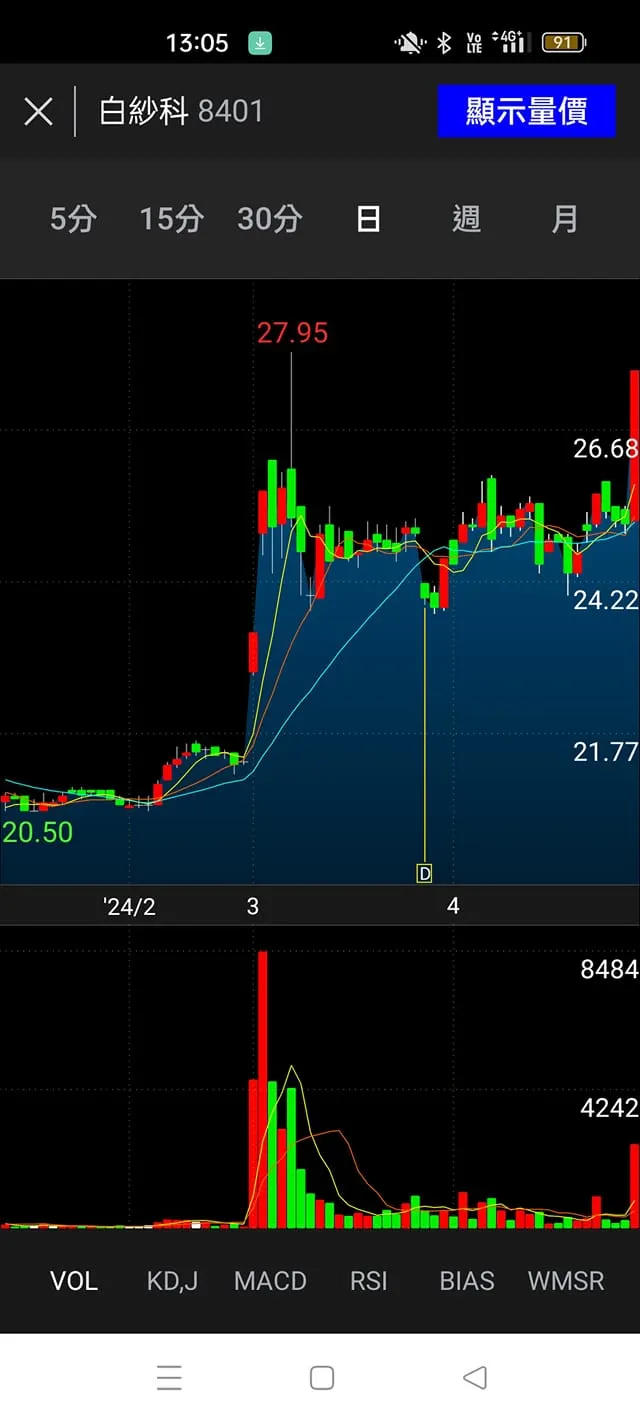Switch indicator to KD,J
Image resolution: width=640 pixels, height=1422 pixels.
click(x=172, y=1281)
